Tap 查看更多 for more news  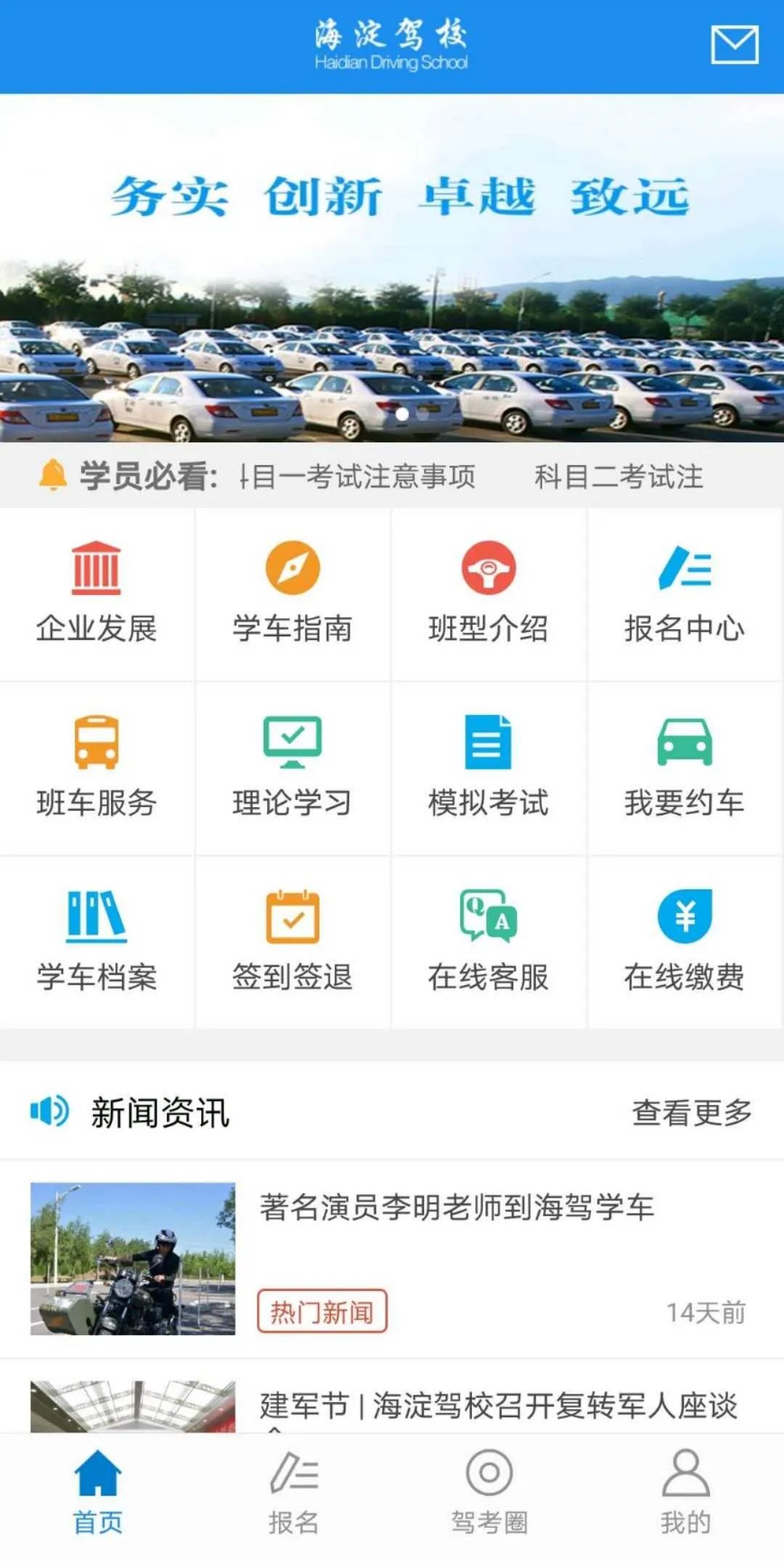click(x=692, y=1112)
